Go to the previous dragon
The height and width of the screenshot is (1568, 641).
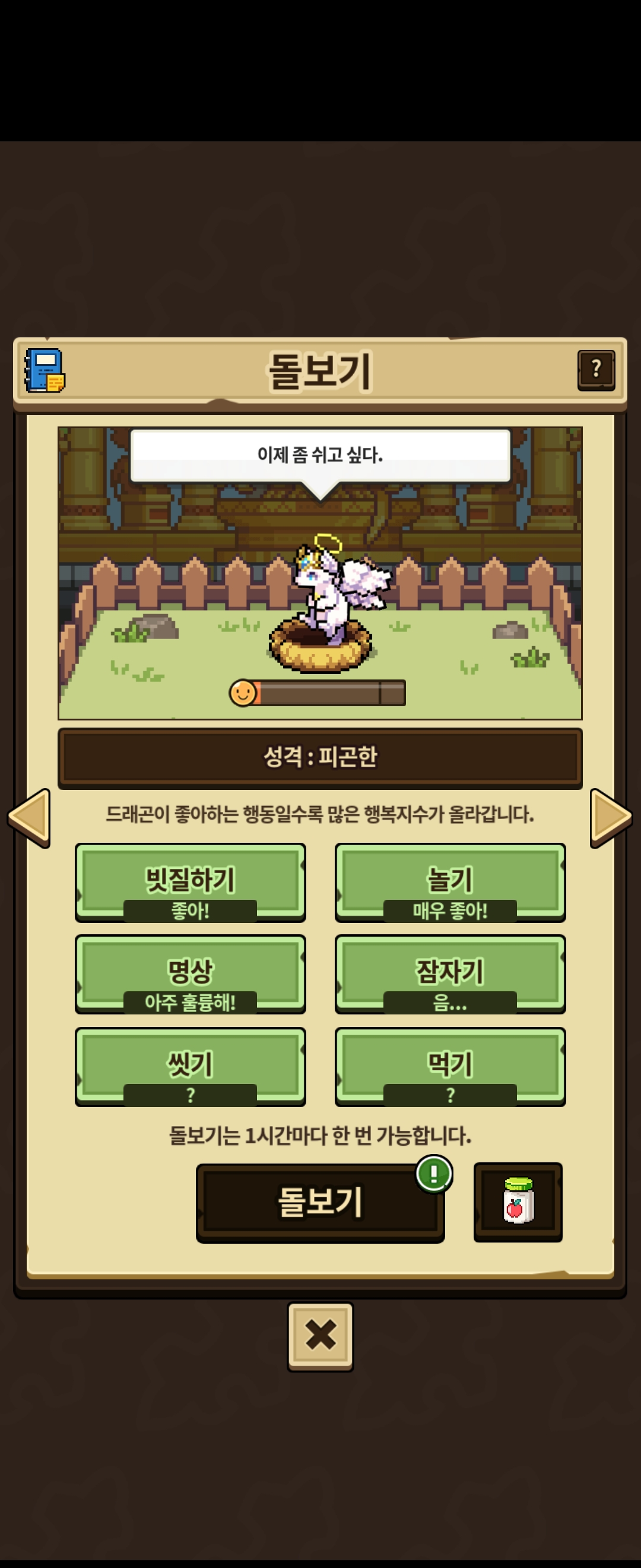(28, 817)
